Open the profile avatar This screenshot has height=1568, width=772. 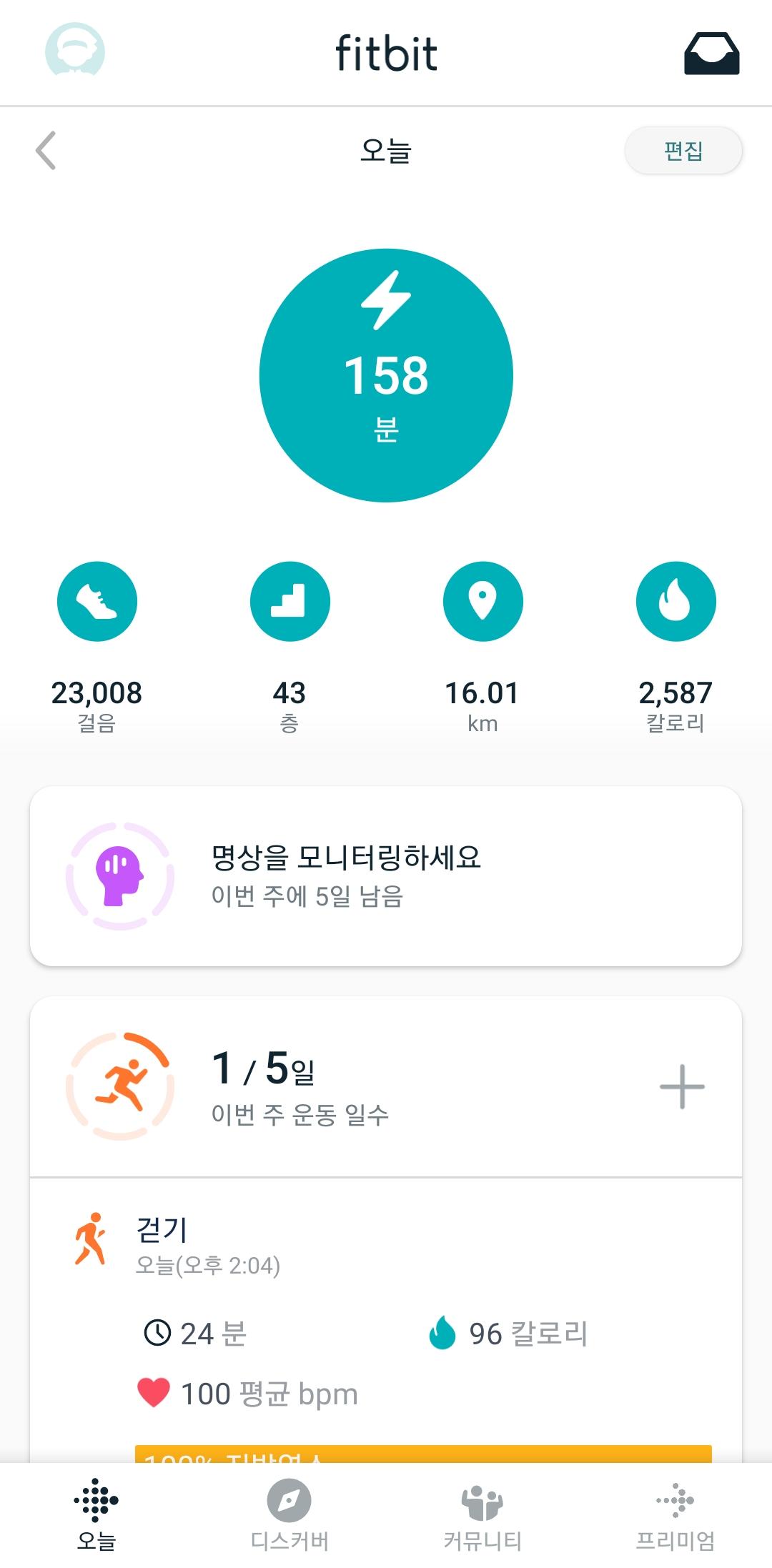point(75,51)
